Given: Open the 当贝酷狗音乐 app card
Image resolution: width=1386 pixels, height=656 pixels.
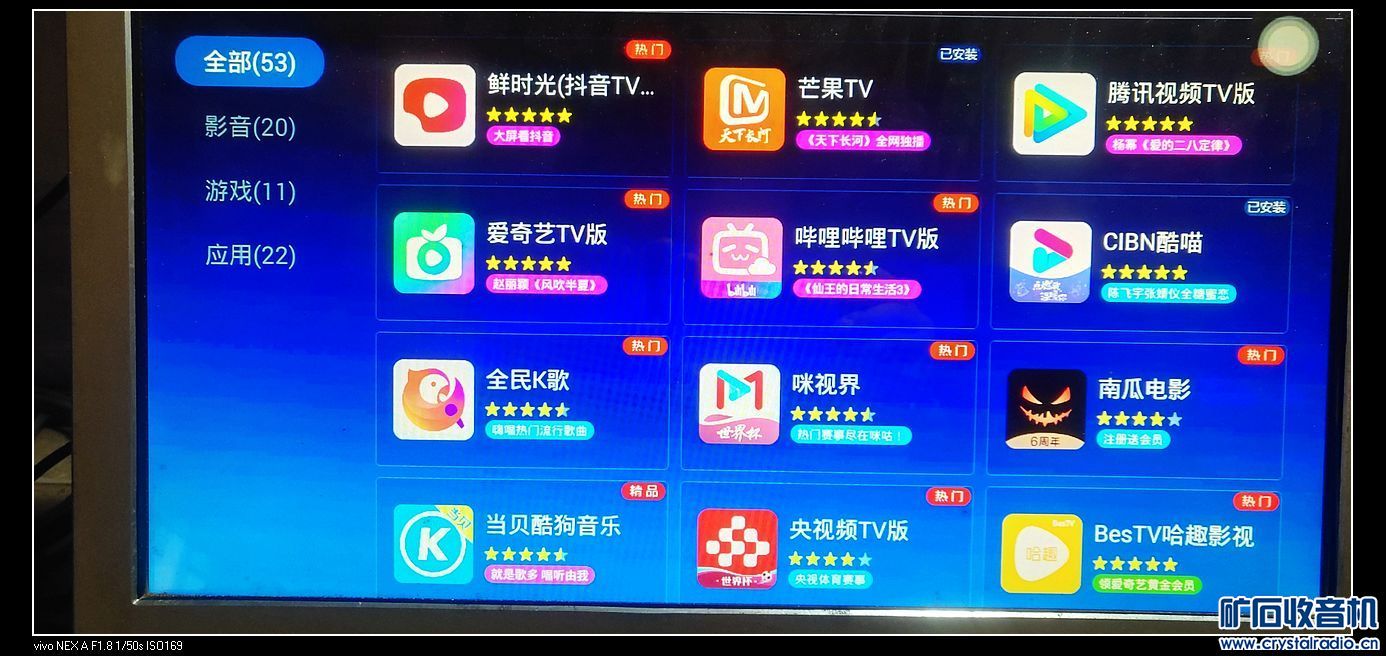Looking at the screenshot, I should pos(522,542).
